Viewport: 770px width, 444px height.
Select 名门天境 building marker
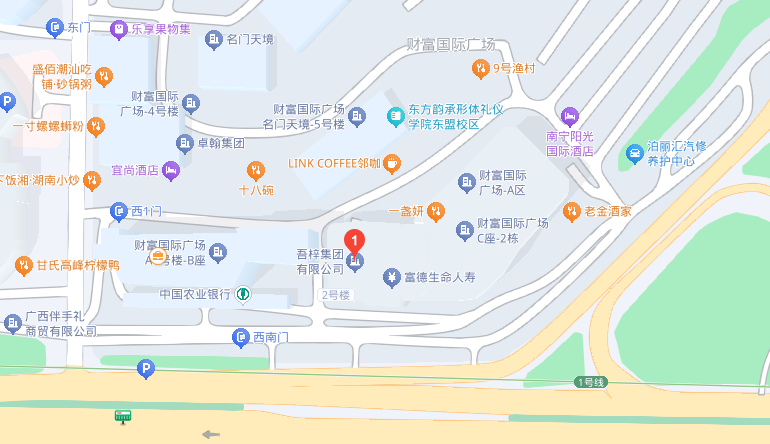(x=213, y=40)
